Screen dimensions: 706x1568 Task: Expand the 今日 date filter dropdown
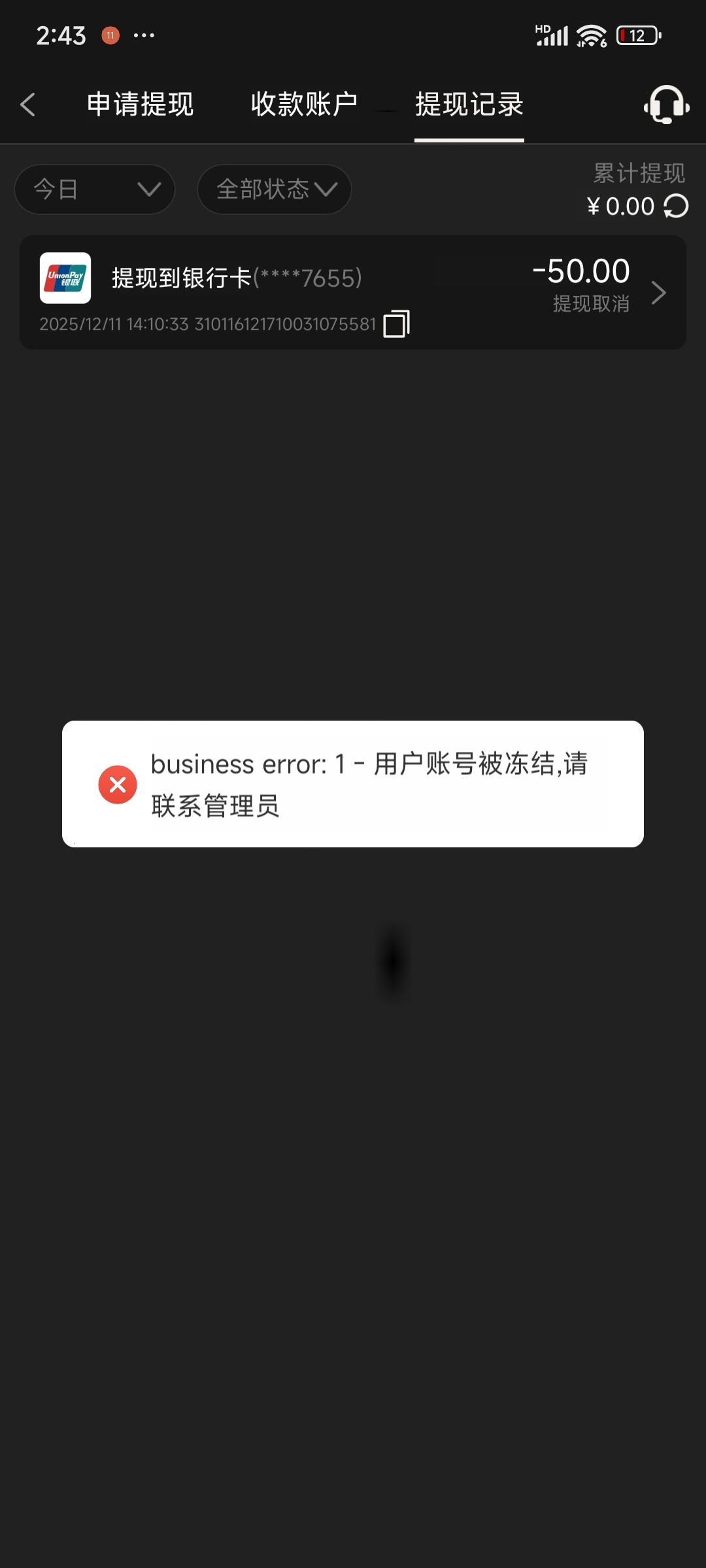point(95,189)
